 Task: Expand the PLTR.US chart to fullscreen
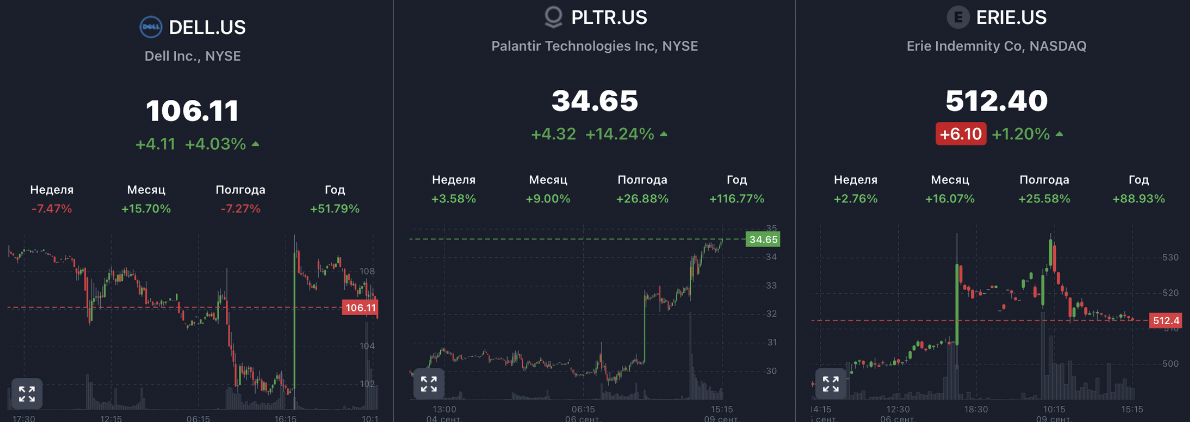[429, 384]
